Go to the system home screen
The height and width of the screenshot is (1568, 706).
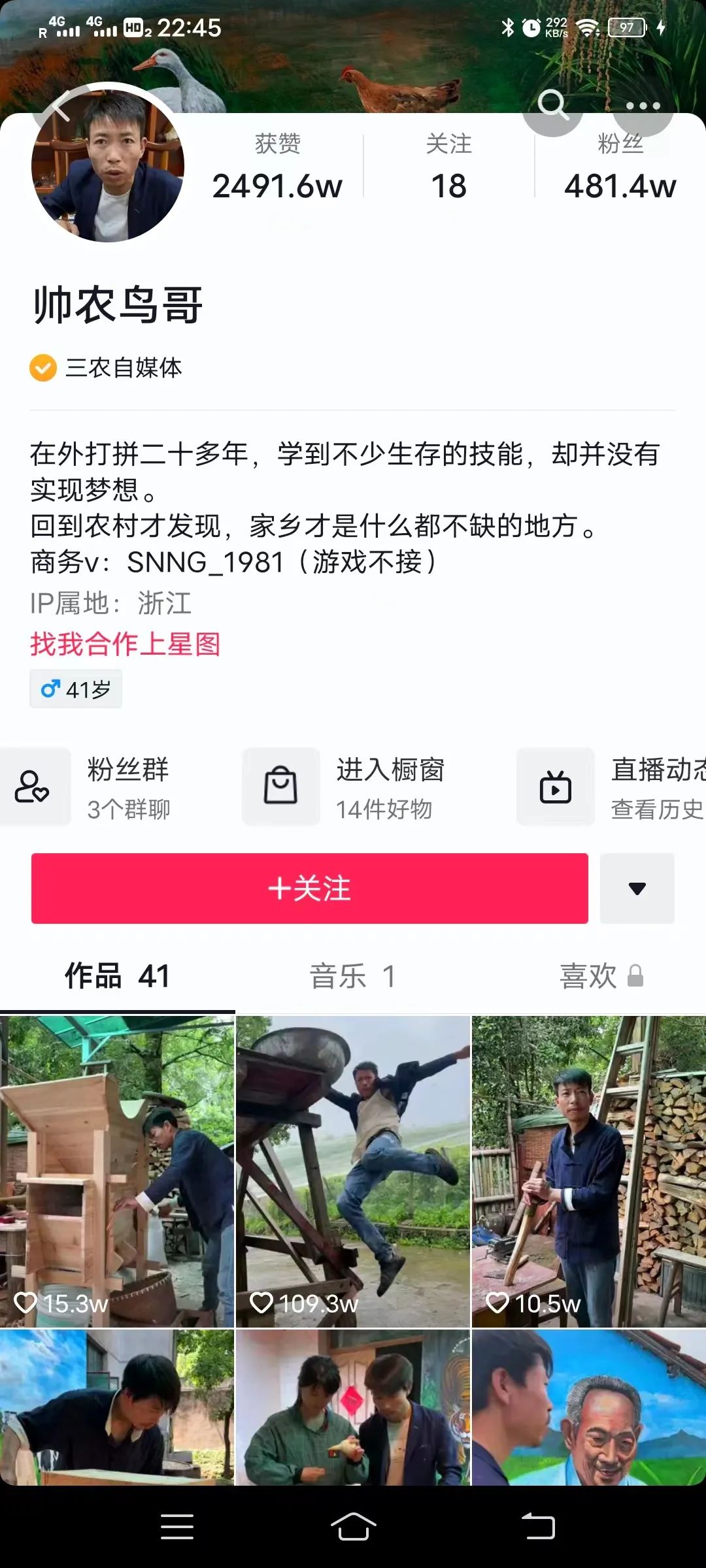(x=353, y=1527)
